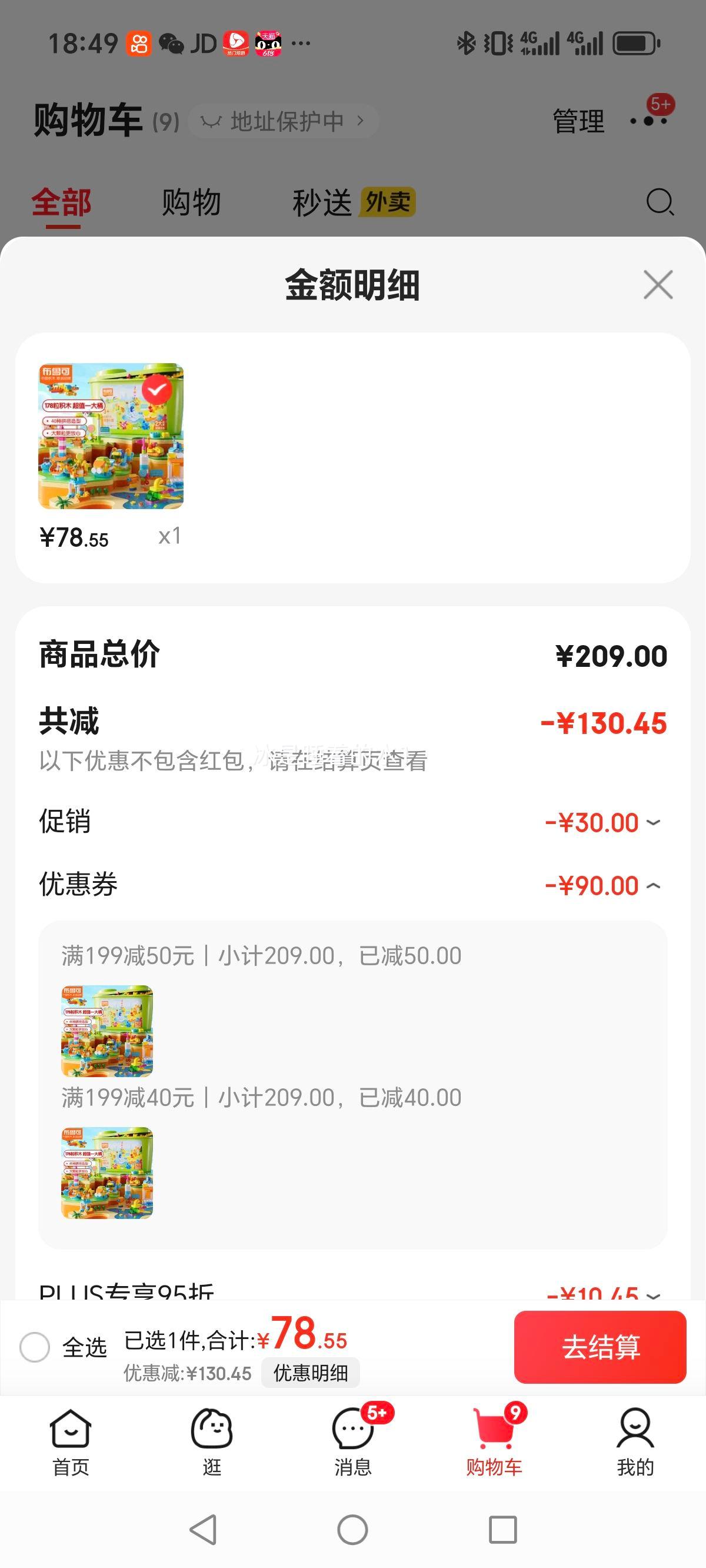Open 优惠明细 discount details
The height and width of the screenshot is (1568, 706).
click(x=311, y=1372)
